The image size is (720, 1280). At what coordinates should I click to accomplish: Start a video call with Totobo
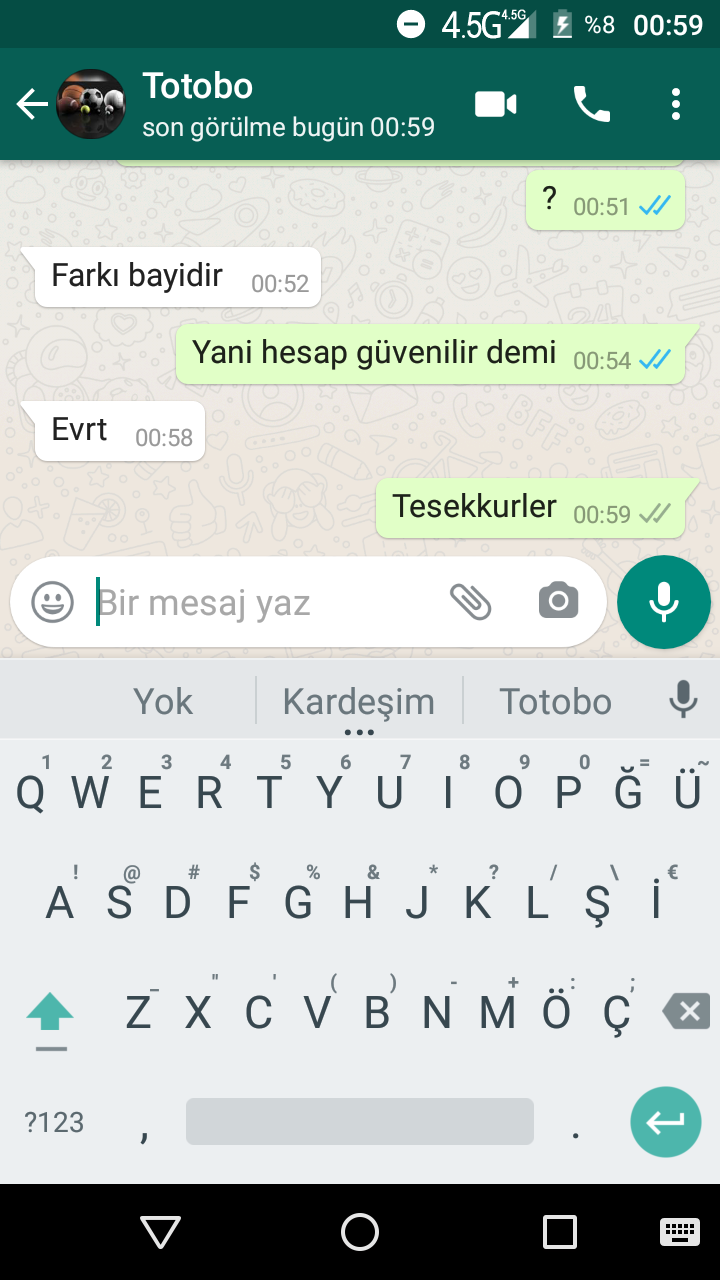point(495,104)
